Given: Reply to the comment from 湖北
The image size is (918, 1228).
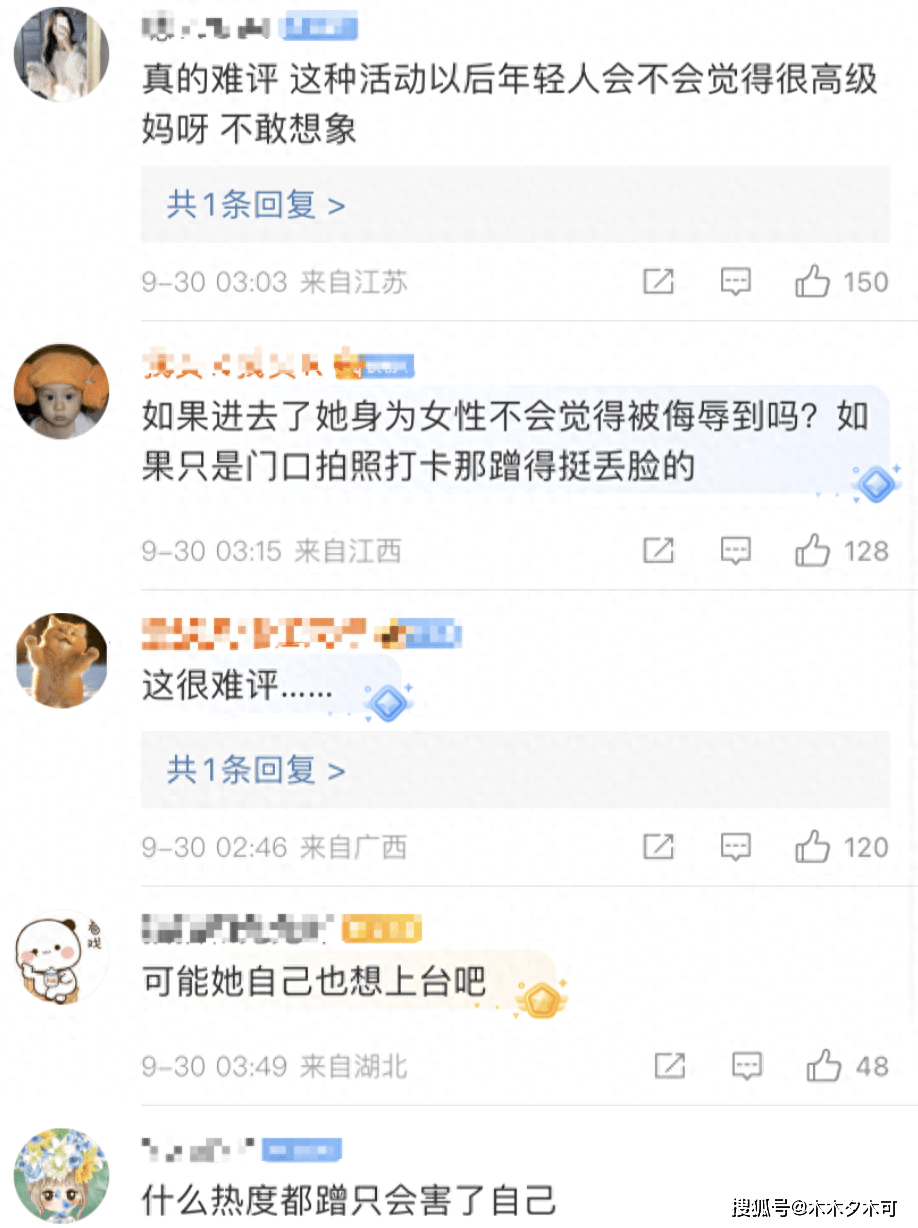Looking at the screenshot, I should tap(747, 1066).
